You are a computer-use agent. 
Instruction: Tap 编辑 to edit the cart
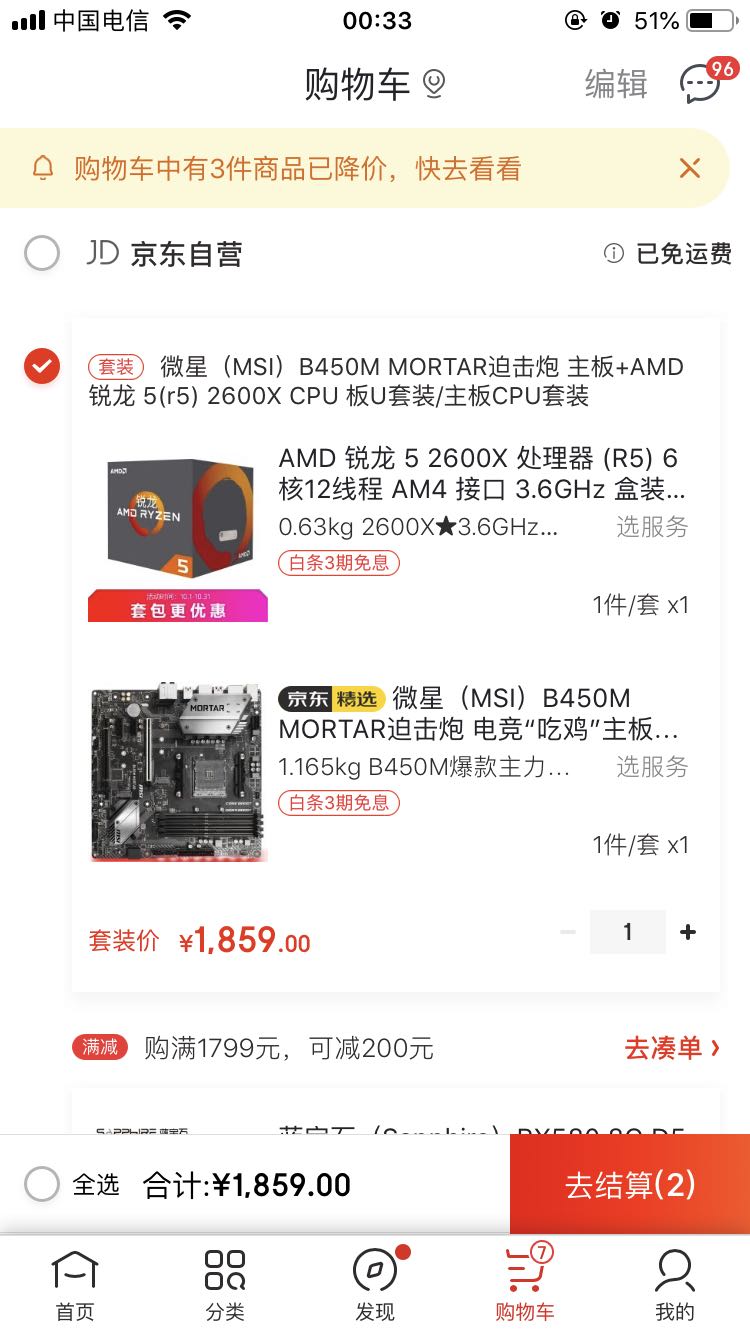pyautogui.click(x=616, y=84)
